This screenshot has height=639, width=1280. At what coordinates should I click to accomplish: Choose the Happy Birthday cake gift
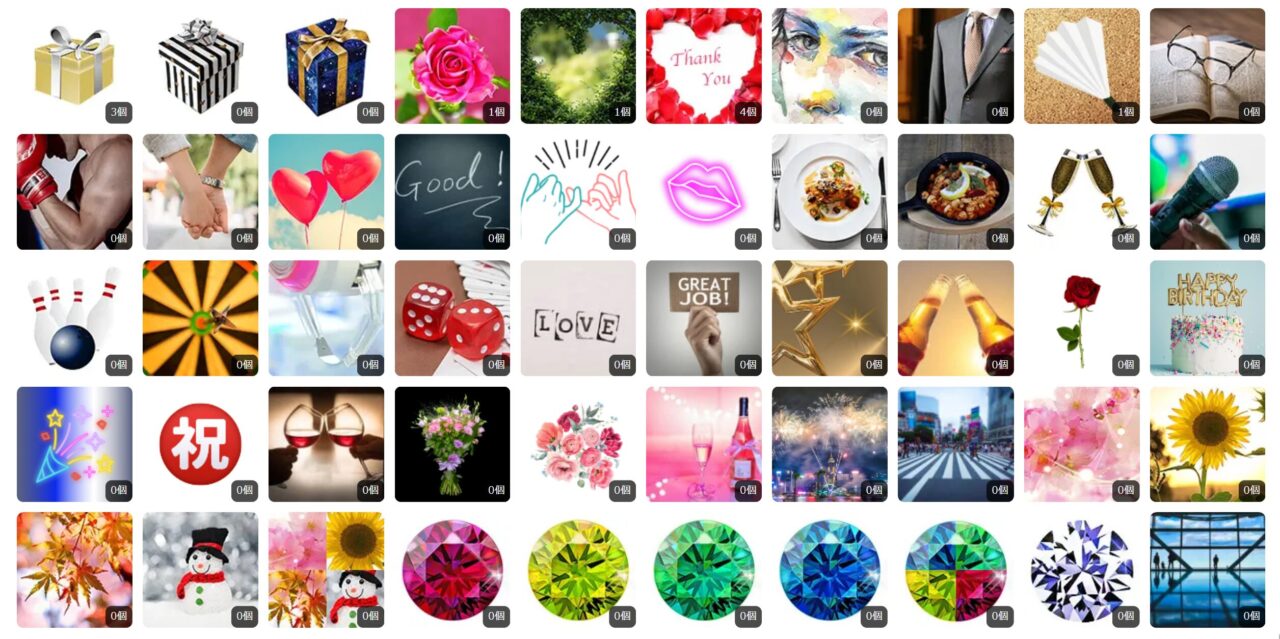click(x=1207, y=318)
